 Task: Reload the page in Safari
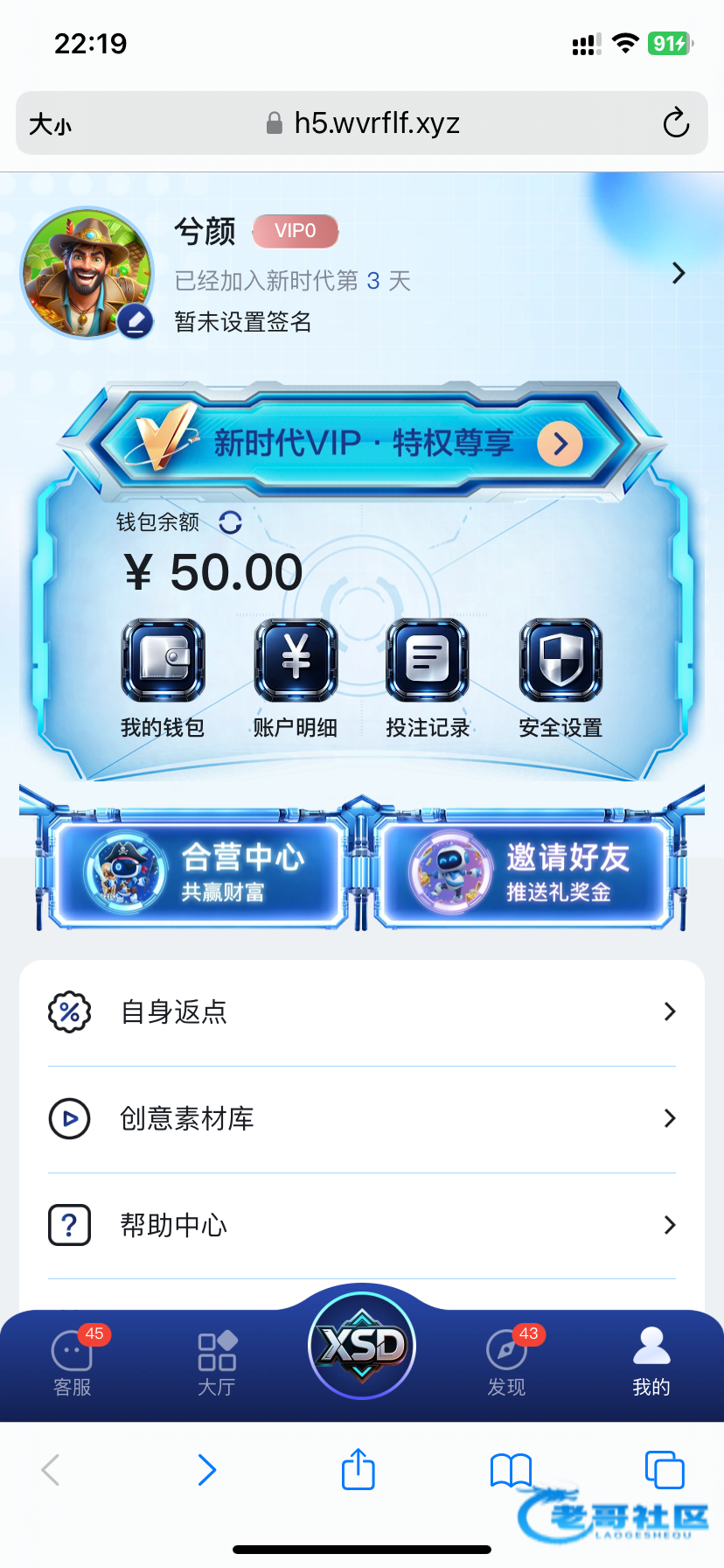675,123
